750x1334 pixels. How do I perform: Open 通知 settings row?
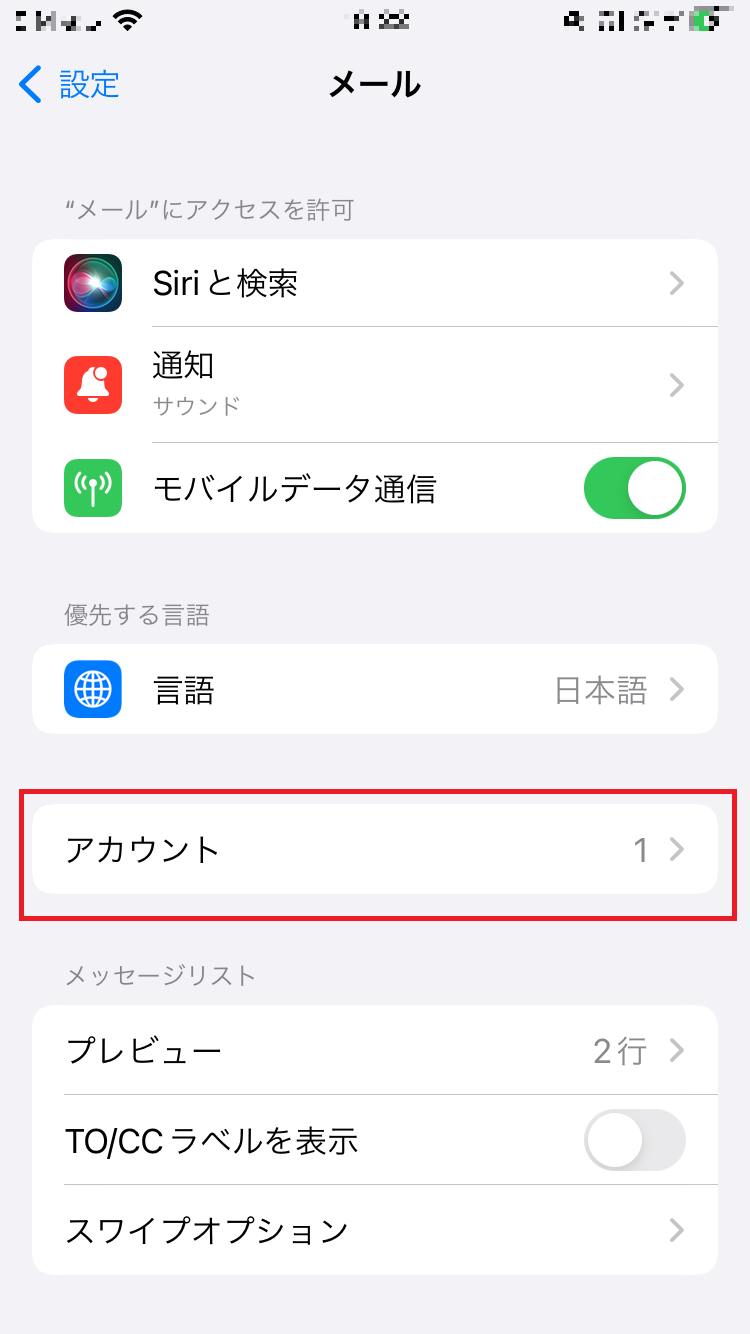[375, 385]
